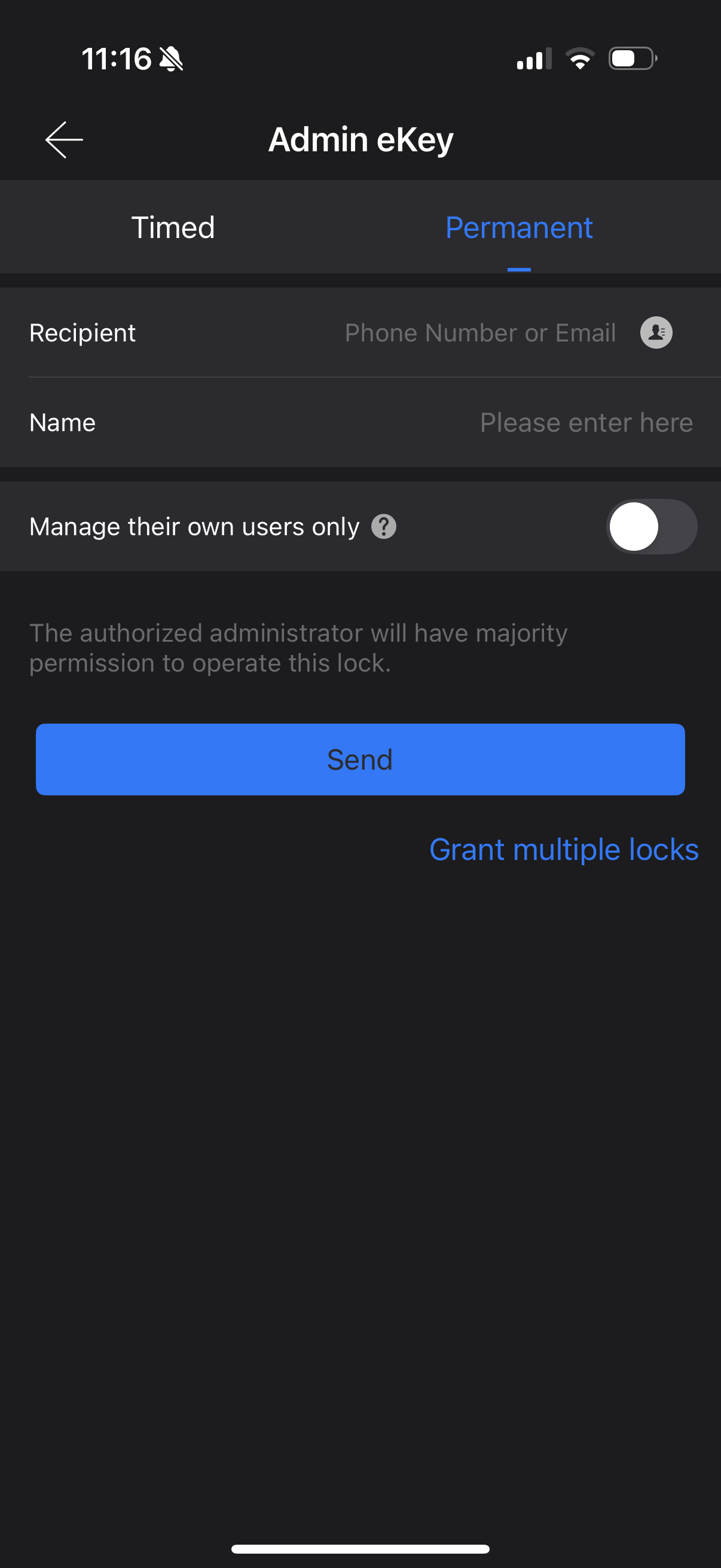Tap the Name input field
This screenshot has width=721, height=1568.
(585, 422)
